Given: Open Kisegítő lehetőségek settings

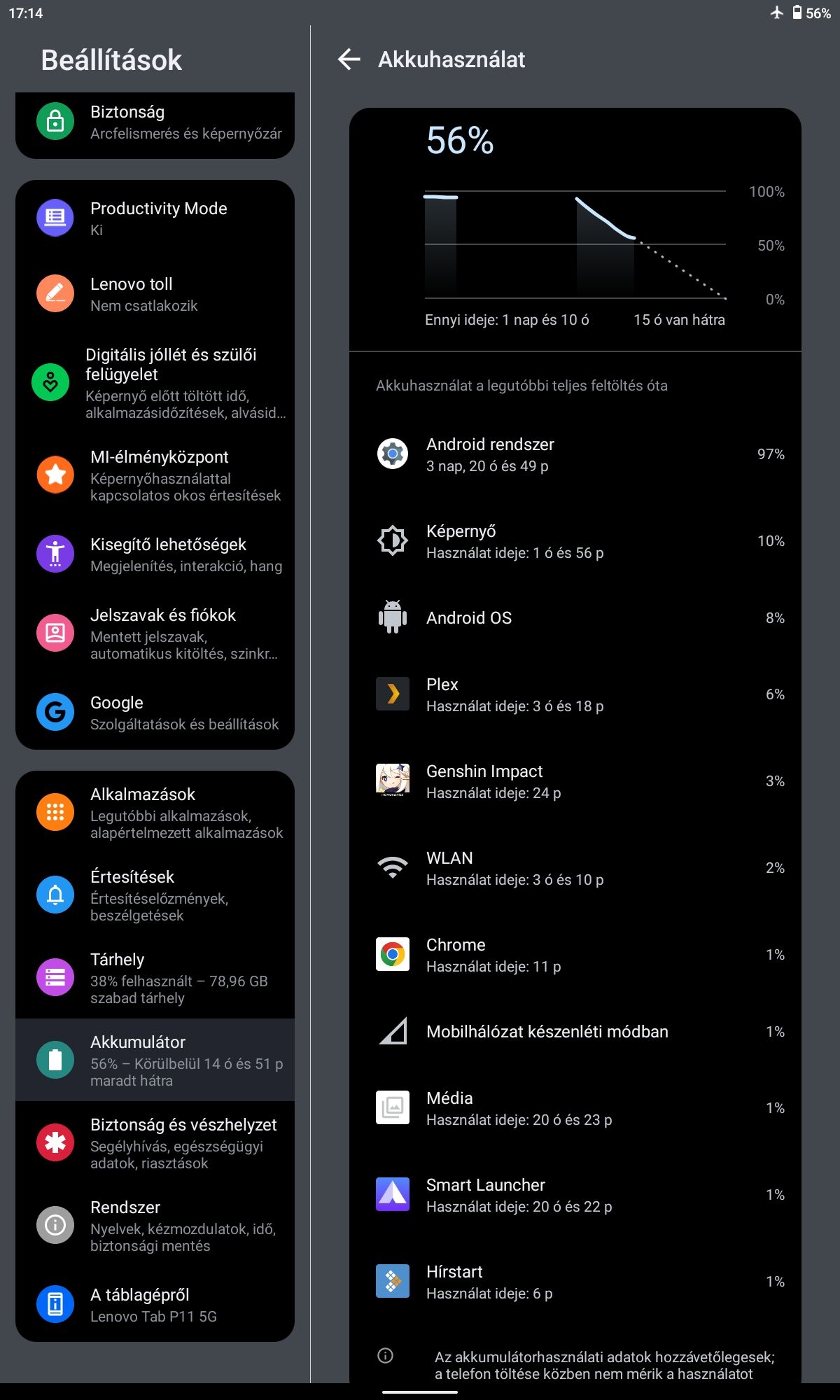Looking at the screenshot, I should click(155, 554).
